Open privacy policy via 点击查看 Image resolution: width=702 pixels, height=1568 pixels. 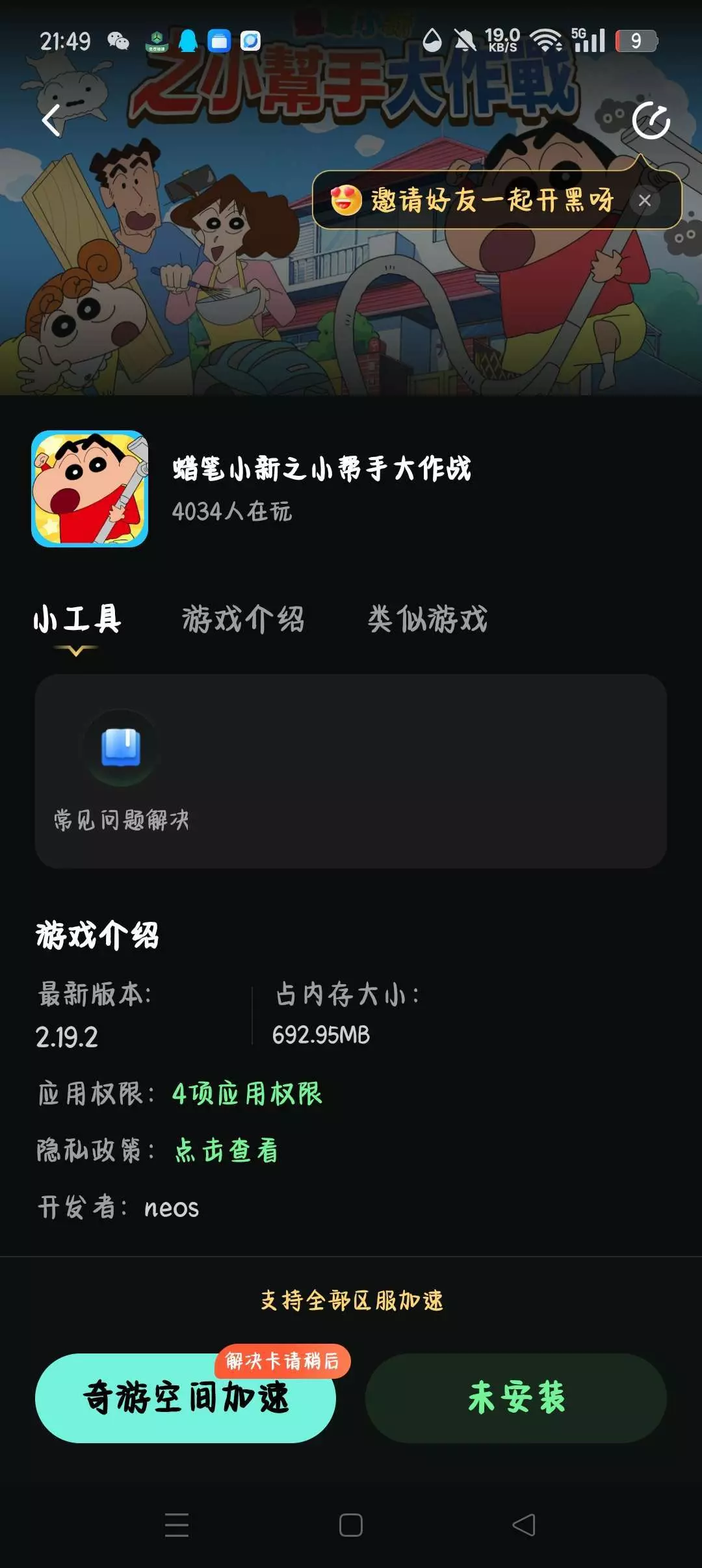click(x=226, y=1150)
